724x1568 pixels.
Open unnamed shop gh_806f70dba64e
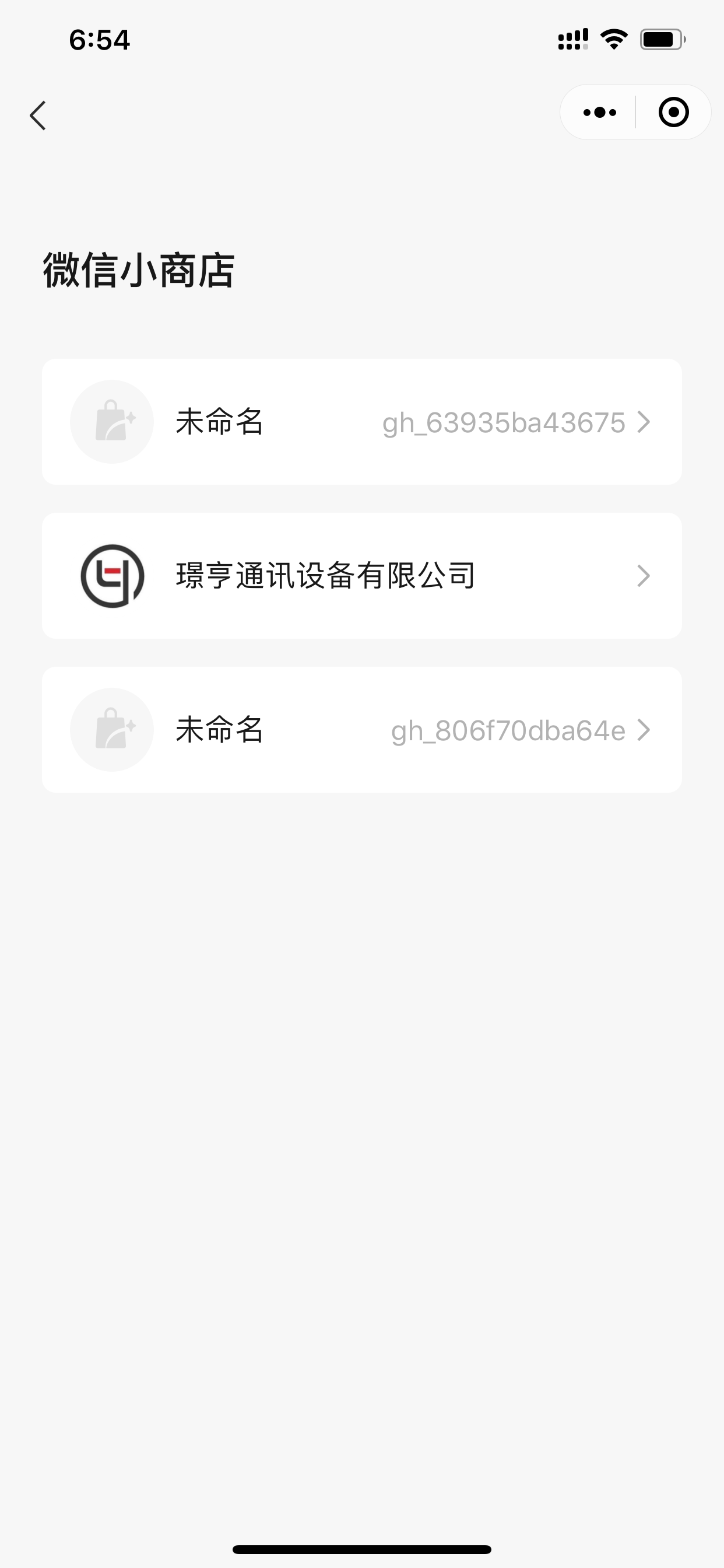point(361,730)
